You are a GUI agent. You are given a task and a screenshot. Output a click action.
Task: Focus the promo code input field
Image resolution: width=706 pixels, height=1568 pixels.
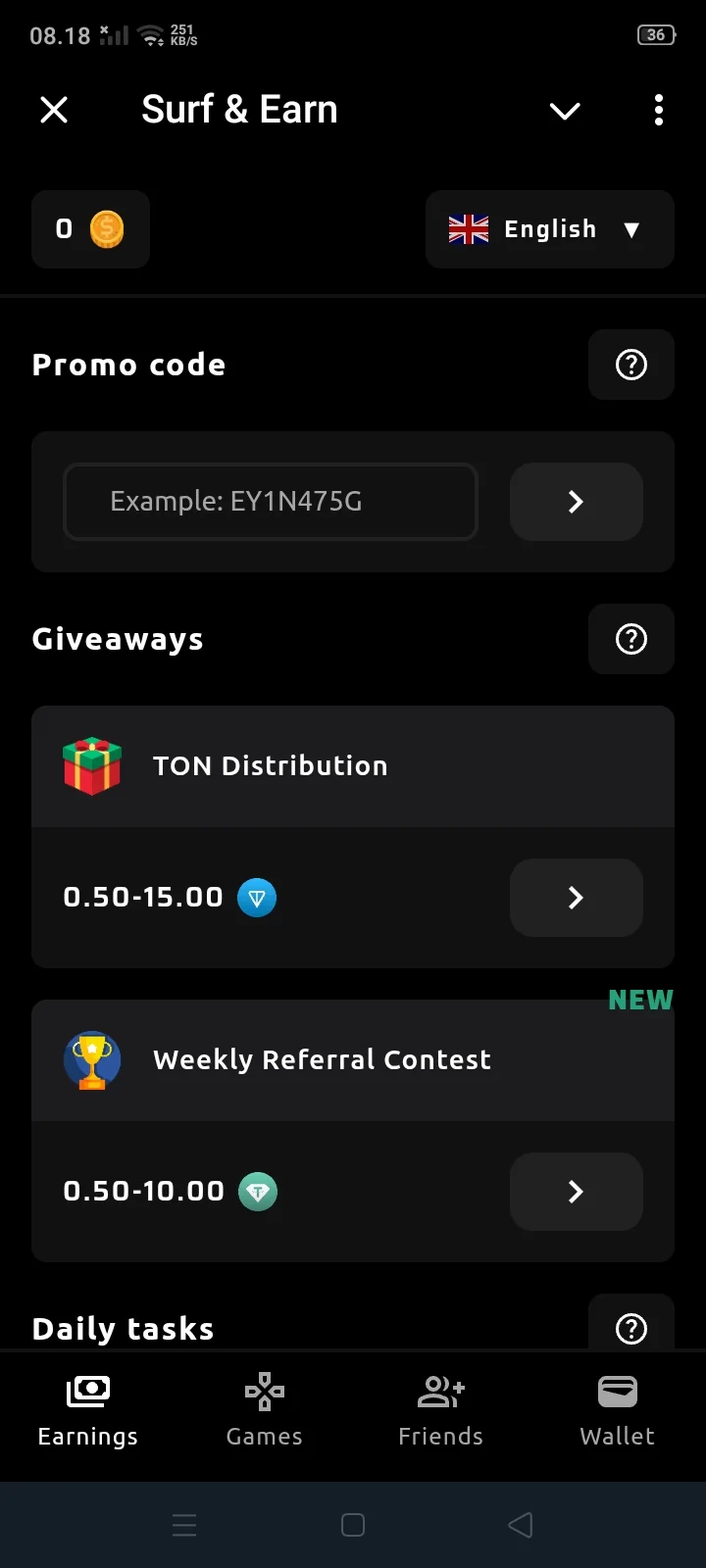tap(271, 502)
